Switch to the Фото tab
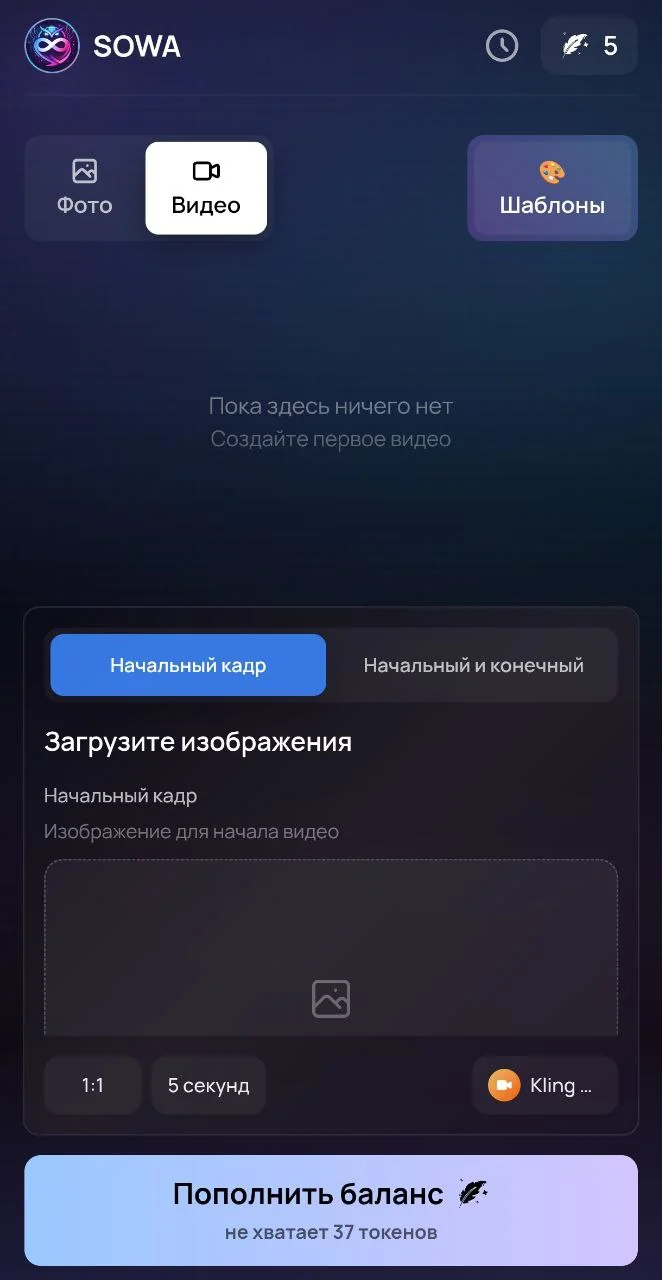This screenshot has width=662, height=1280. pos(85,188)
